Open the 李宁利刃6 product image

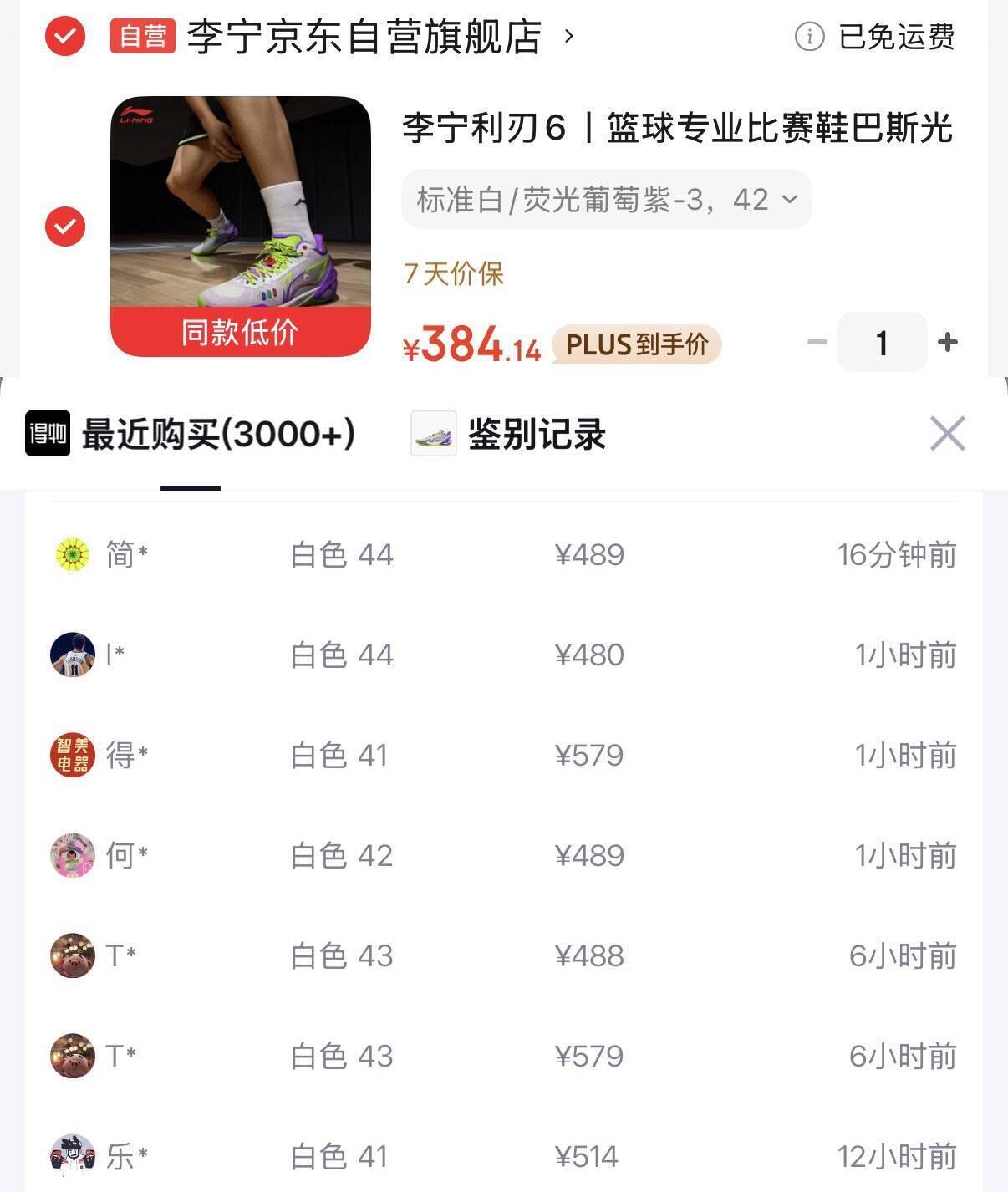pyautogui.click(x=241, y=226)
